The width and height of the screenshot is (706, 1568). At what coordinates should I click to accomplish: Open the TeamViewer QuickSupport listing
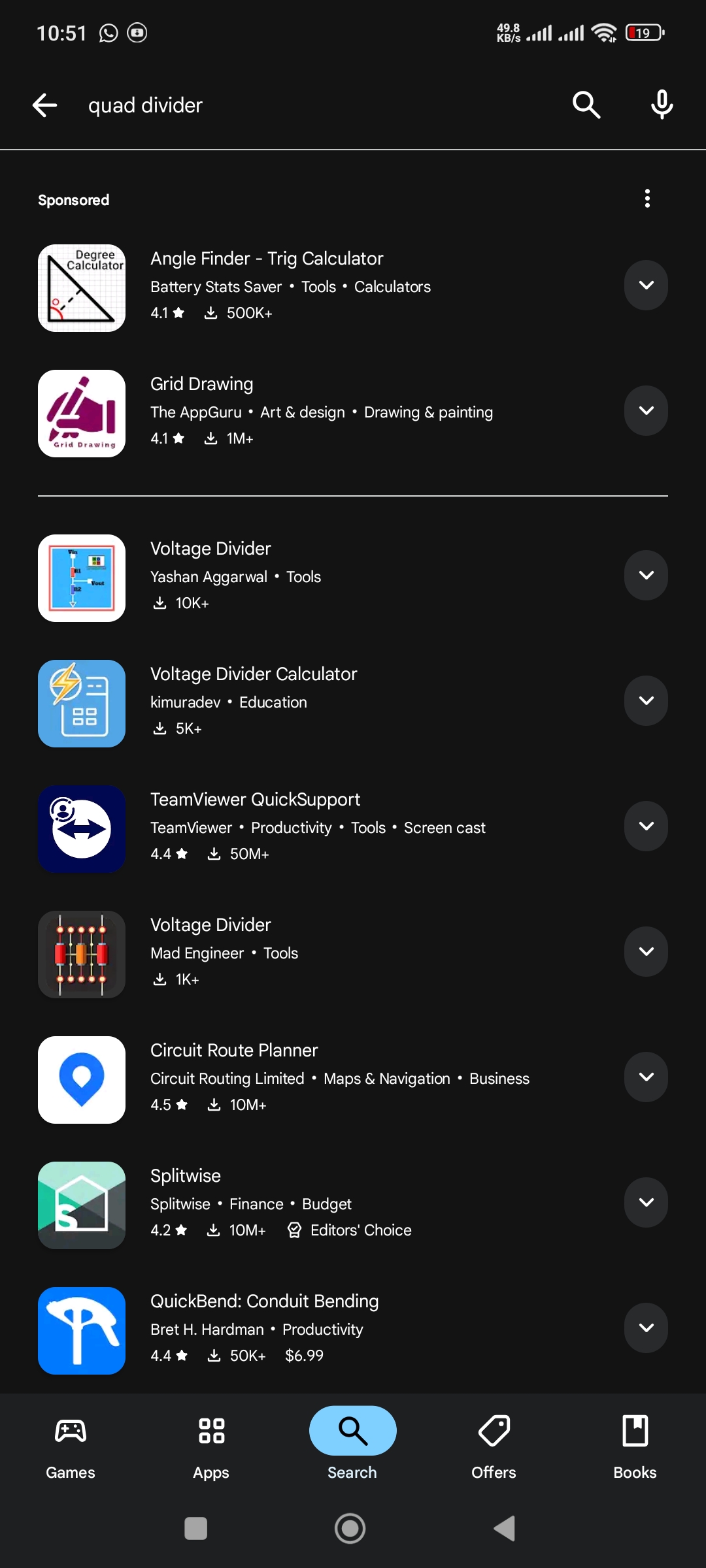click(x=255, y=800)
